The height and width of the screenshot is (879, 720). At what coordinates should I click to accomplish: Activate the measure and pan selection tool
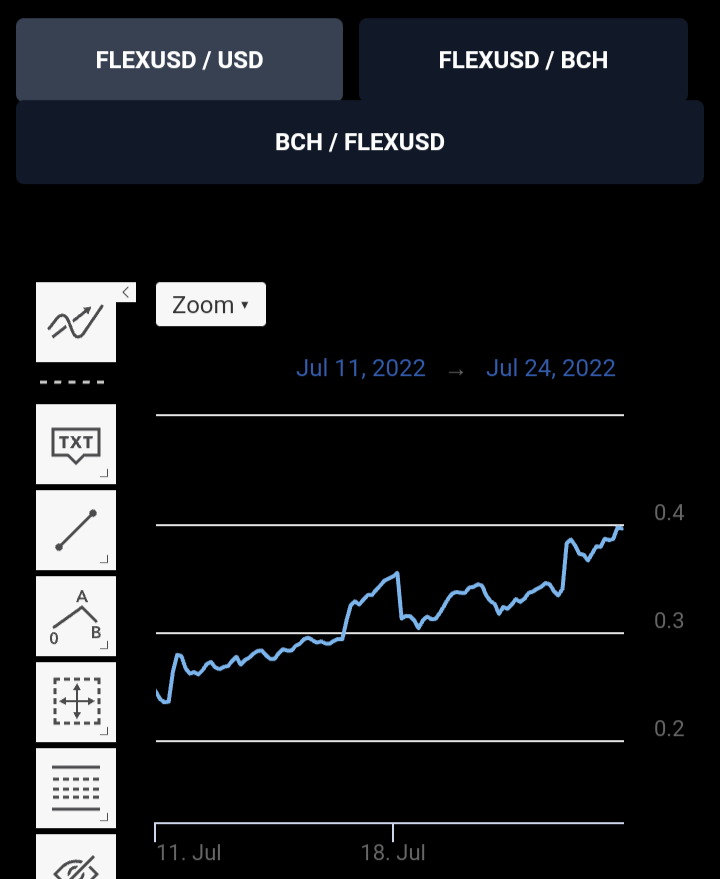tap(76, 702)
